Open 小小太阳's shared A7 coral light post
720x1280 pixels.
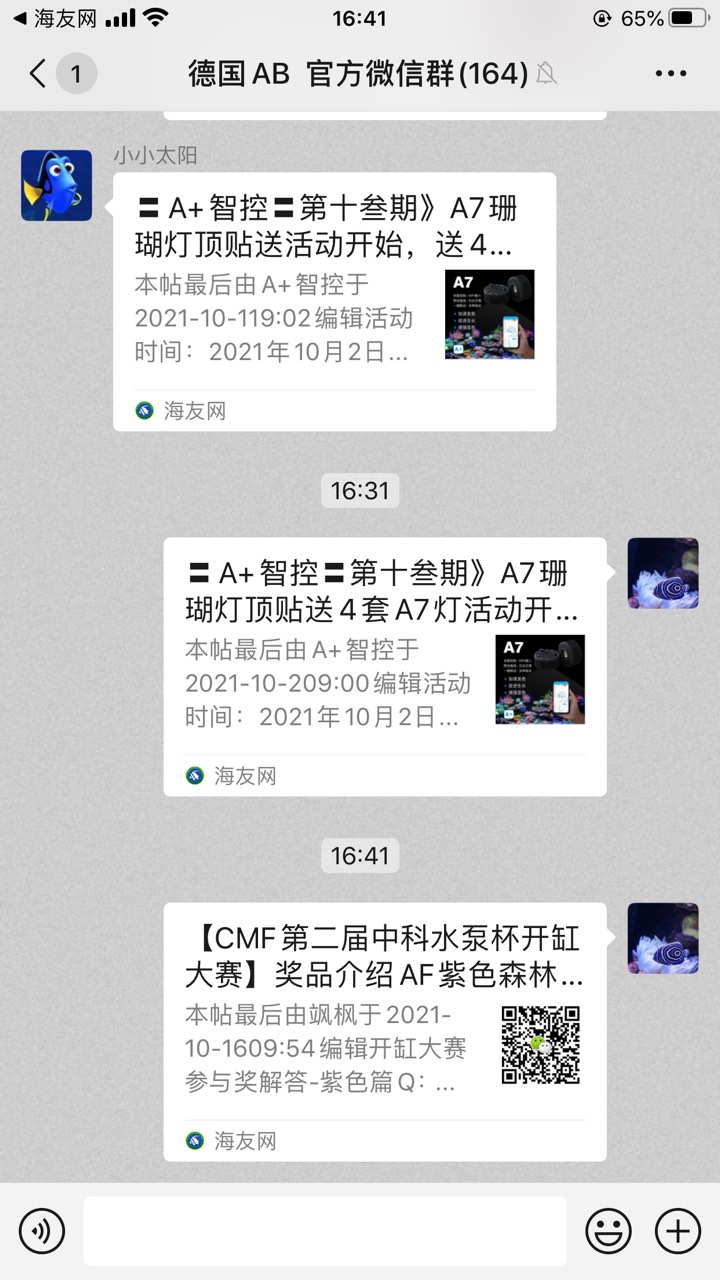334,300
